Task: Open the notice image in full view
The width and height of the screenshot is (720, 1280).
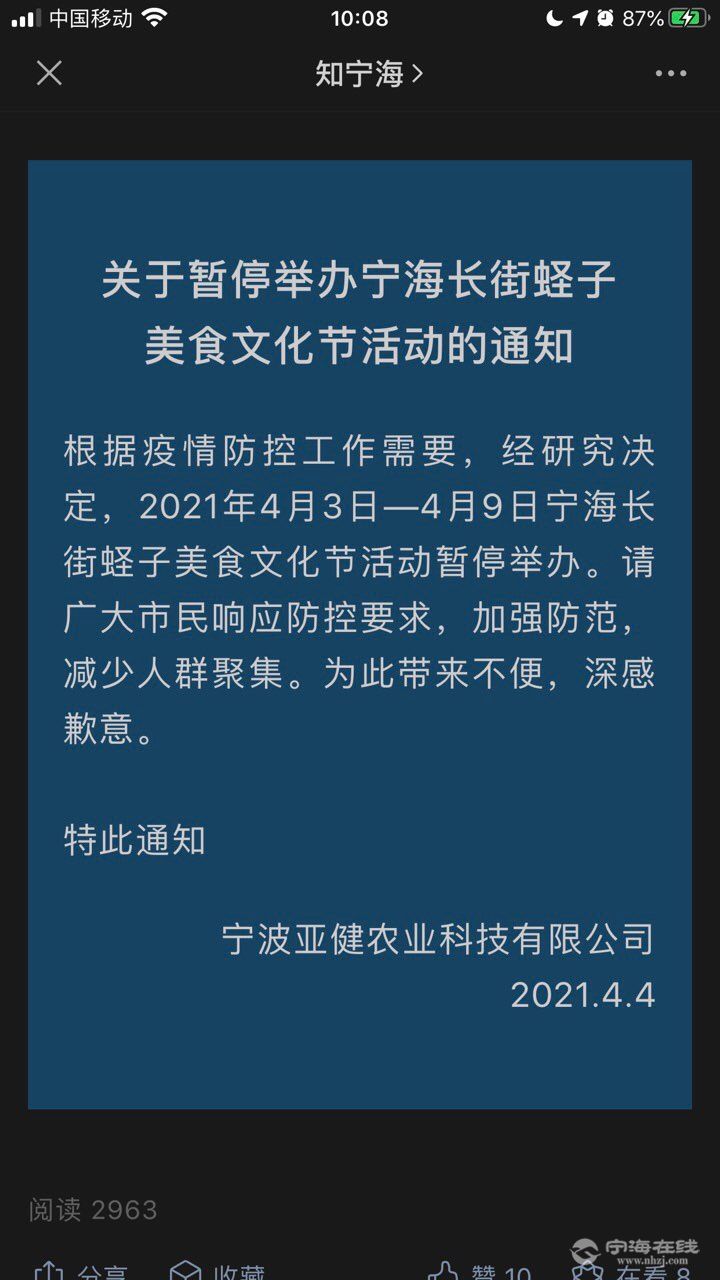Action: pyautogui.click(x=360, y=634)
